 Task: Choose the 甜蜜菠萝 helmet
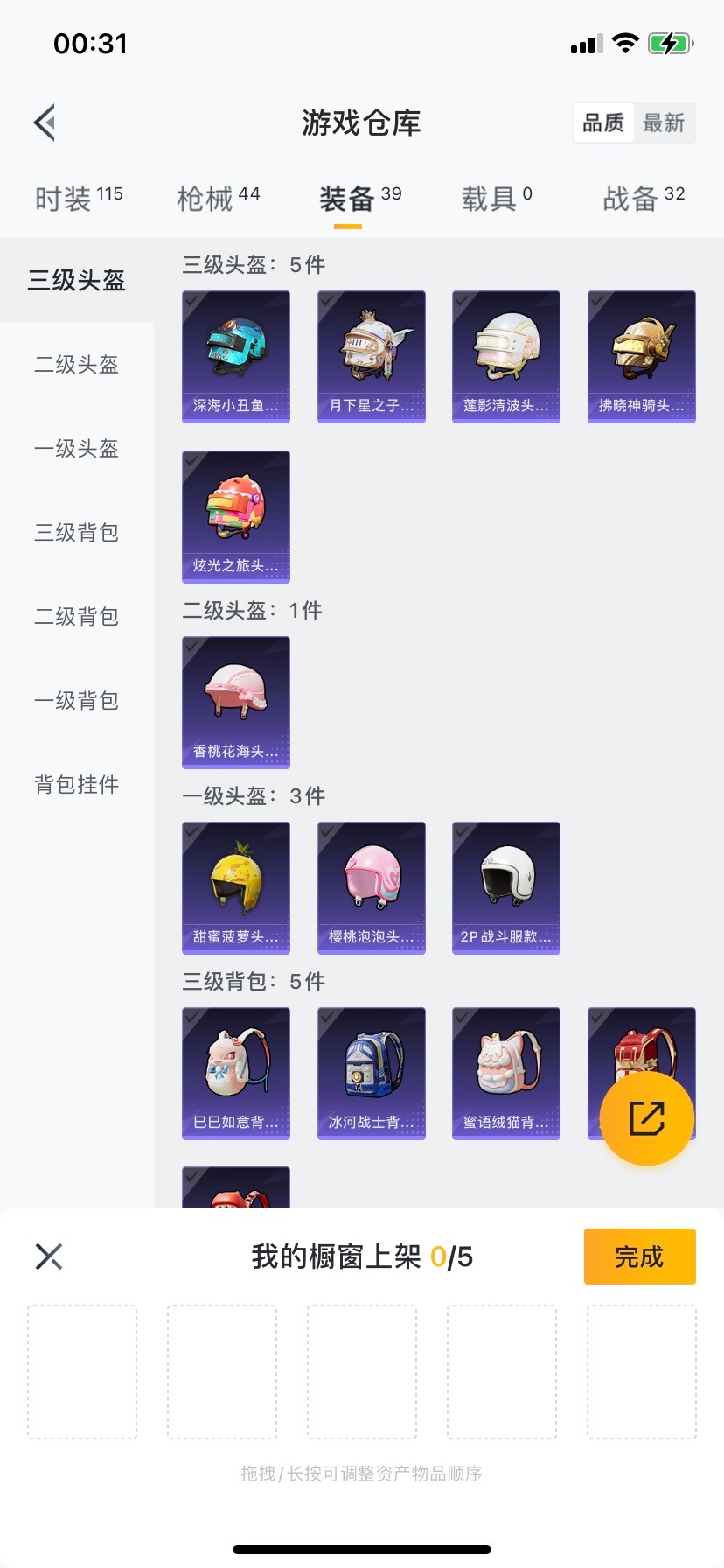[236, 887]
